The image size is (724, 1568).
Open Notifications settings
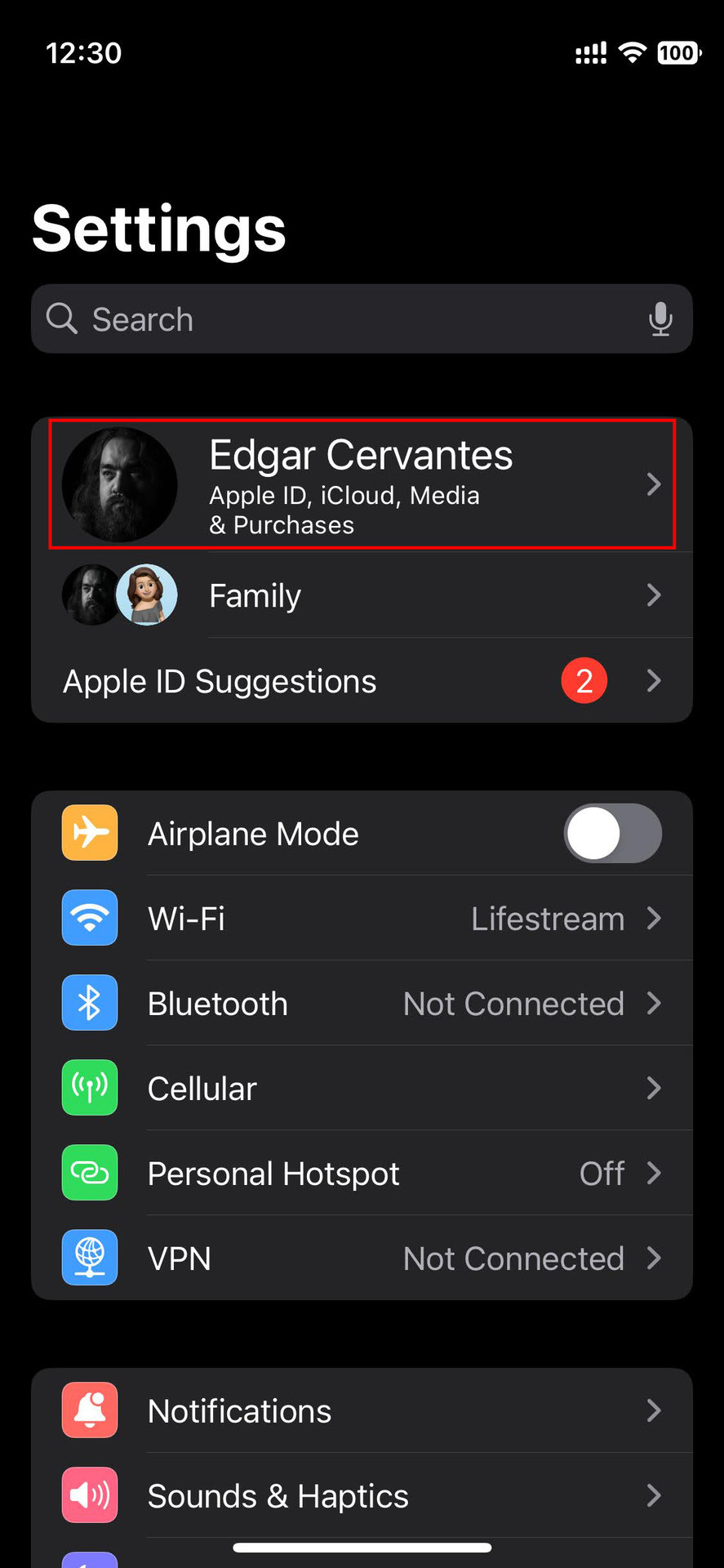pyautogui.click(x=362, y=1411)
